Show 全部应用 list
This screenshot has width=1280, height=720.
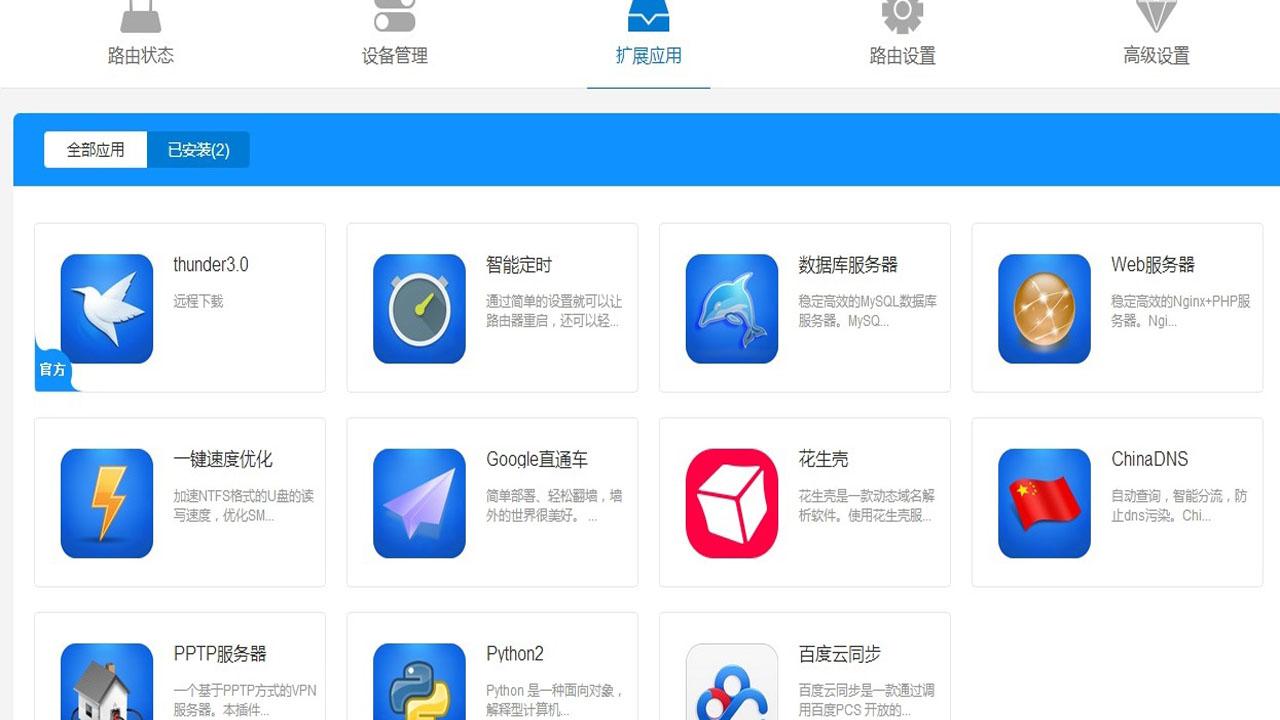[96, 150]
